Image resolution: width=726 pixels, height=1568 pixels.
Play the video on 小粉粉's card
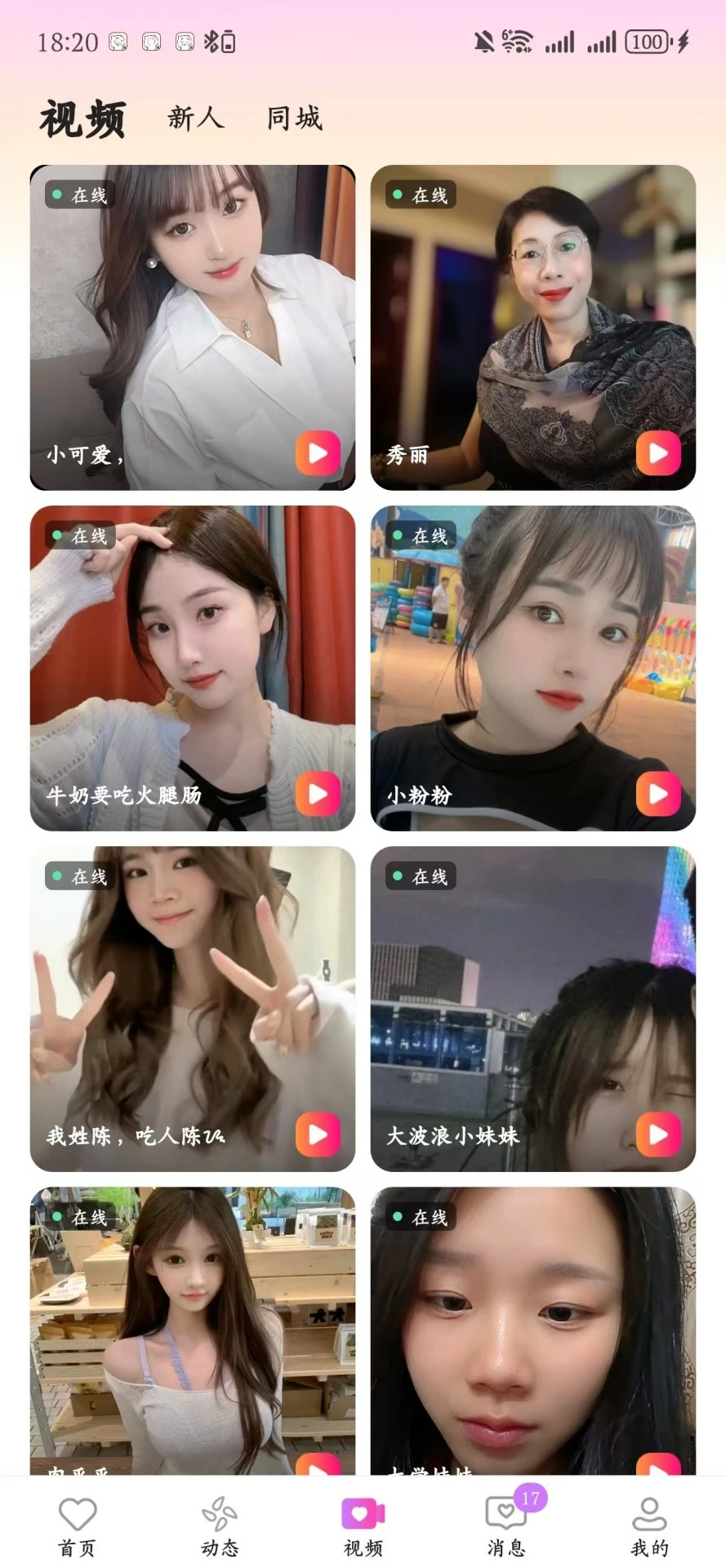tap(658, 793)
